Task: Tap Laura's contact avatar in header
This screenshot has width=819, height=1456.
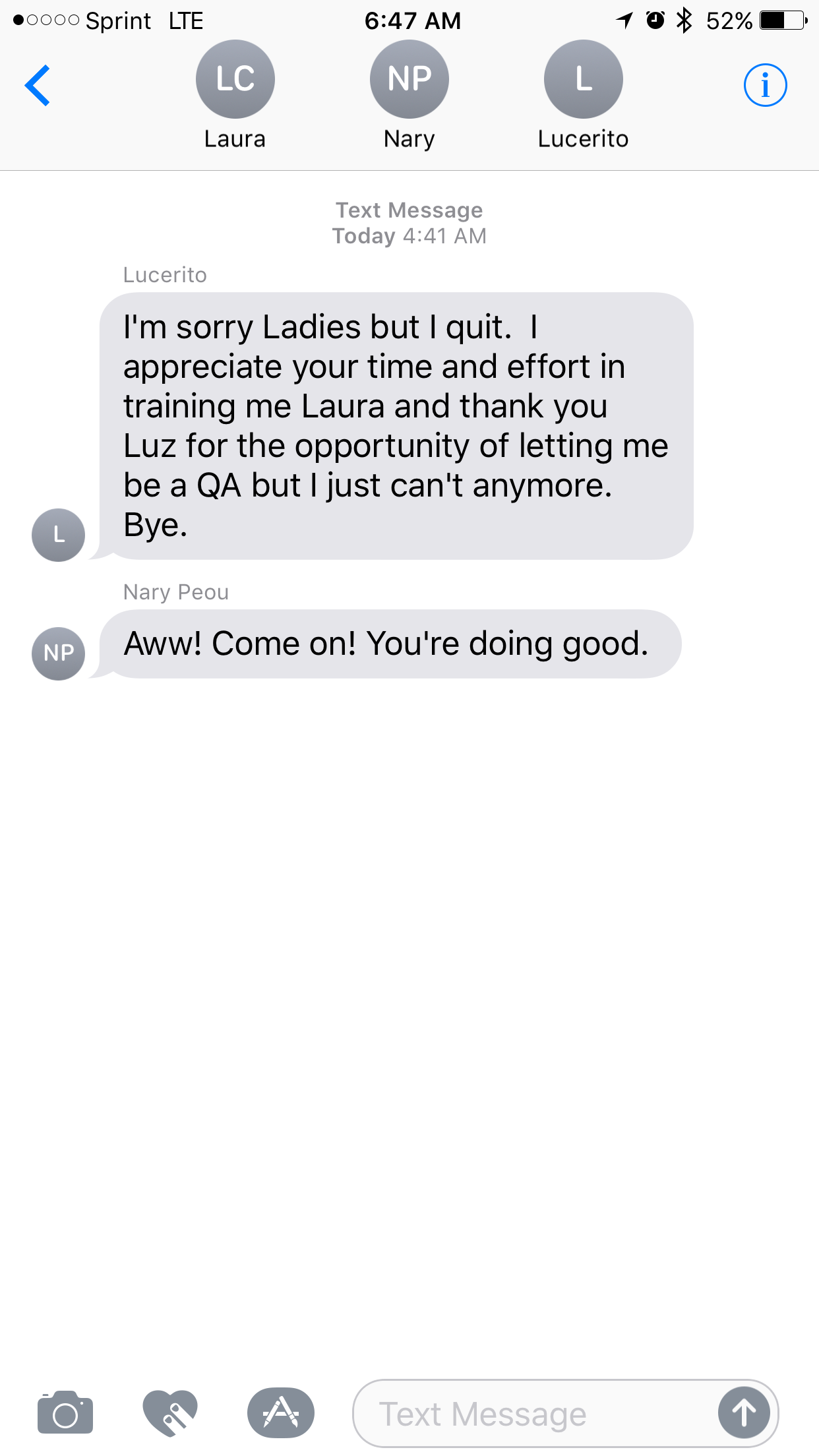Action: (x=235, y=80)
